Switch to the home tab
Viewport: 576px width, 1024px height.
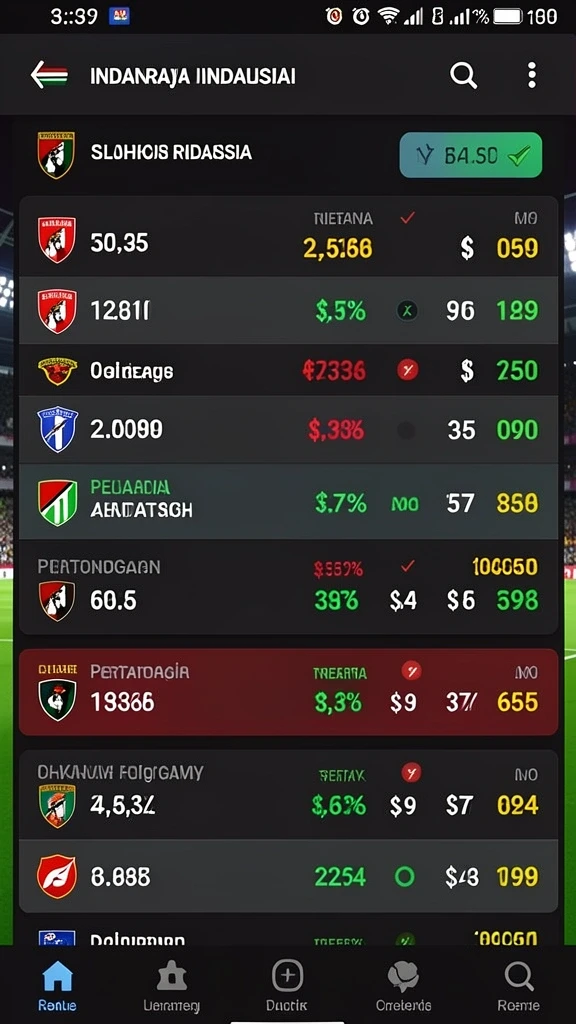point(57,986)
